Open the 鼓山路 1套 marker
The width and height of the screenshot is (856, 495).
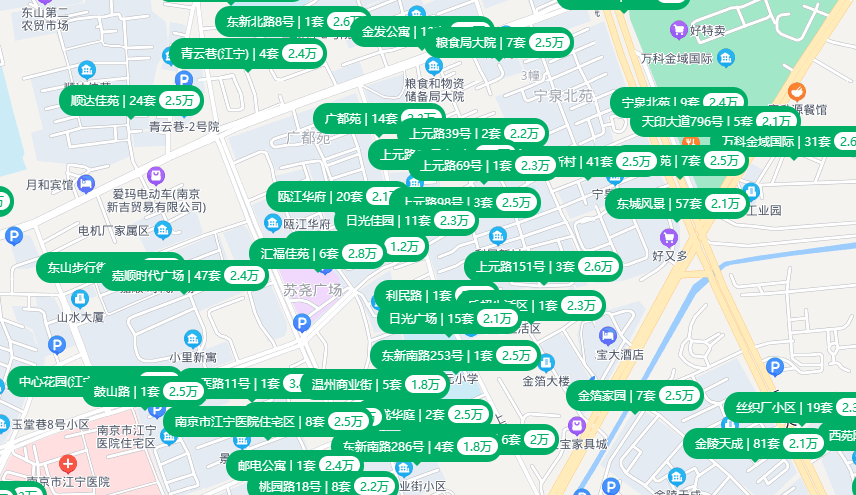tap(146, 391)
